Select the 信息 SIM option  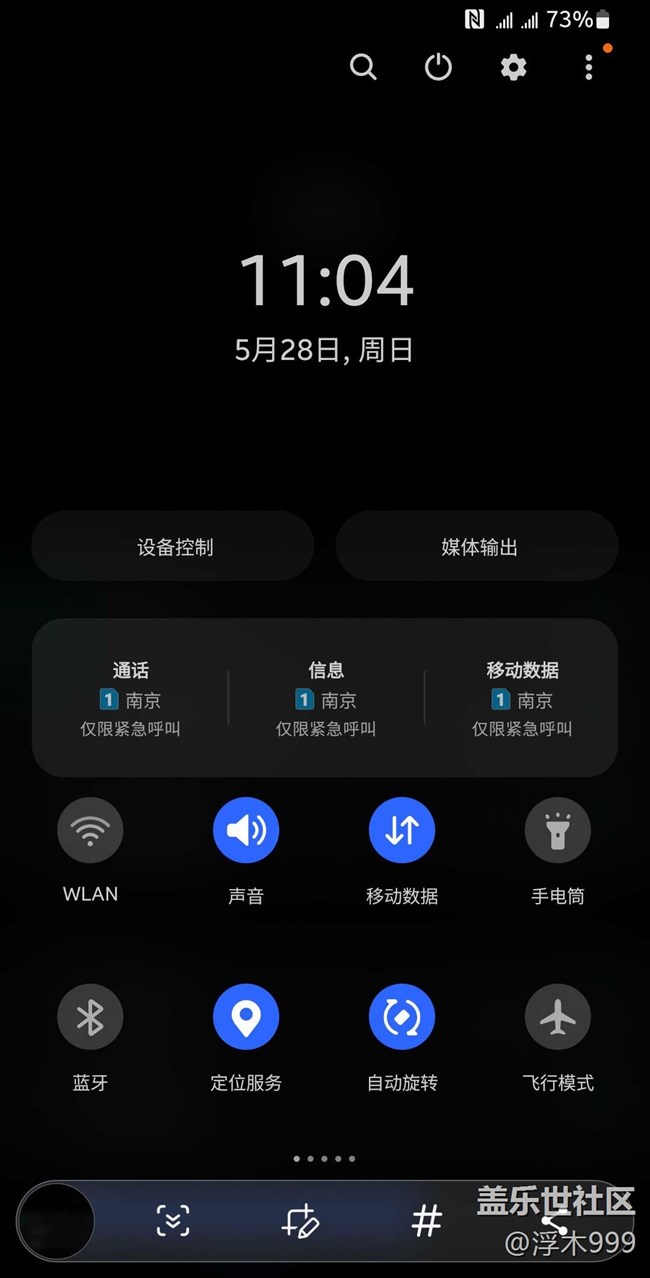[326, 698]
